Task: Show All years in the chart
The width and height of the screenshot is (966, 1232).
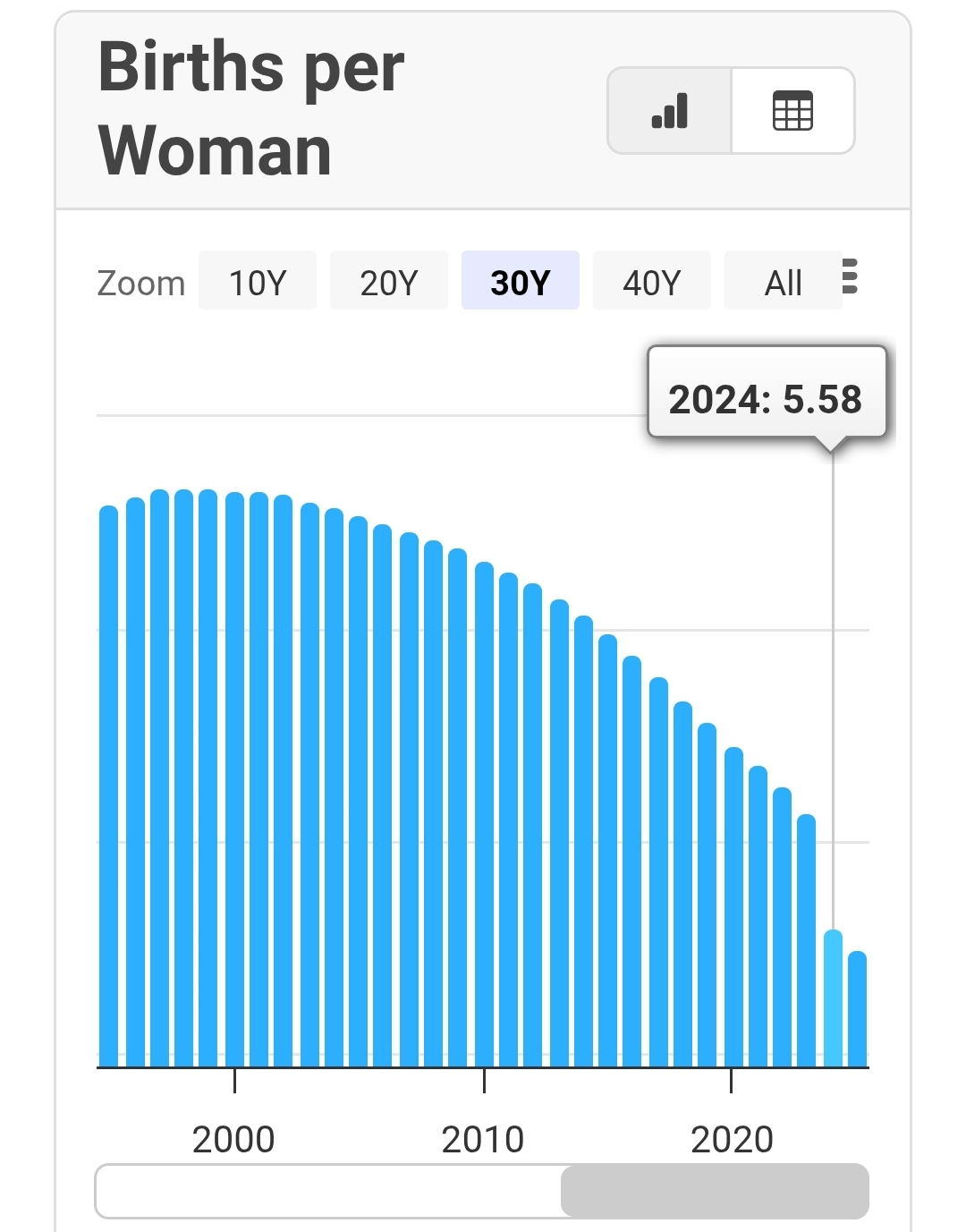Action: tap(783, 281)
